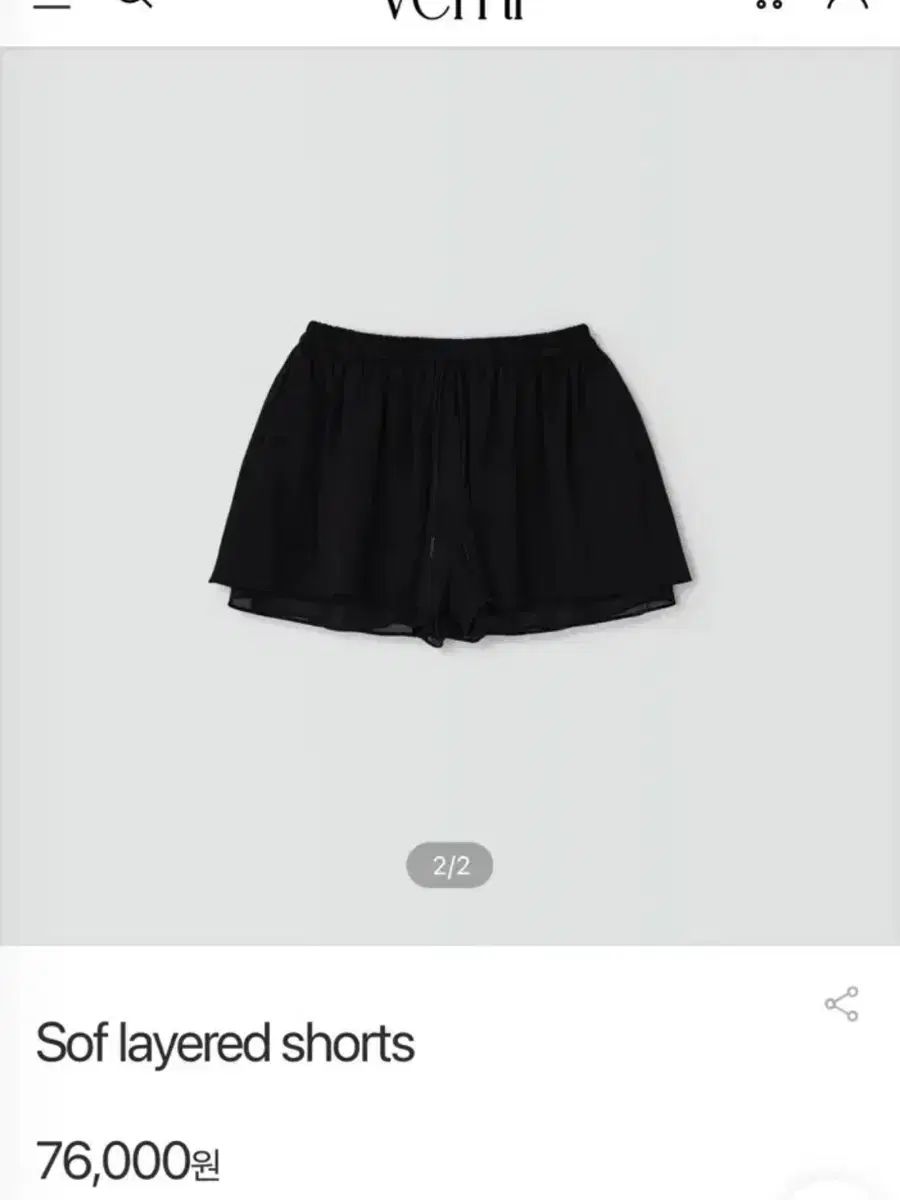Open the product photo of black shorts
Viewport: 900px width, 1200px height.
point(450,480)
